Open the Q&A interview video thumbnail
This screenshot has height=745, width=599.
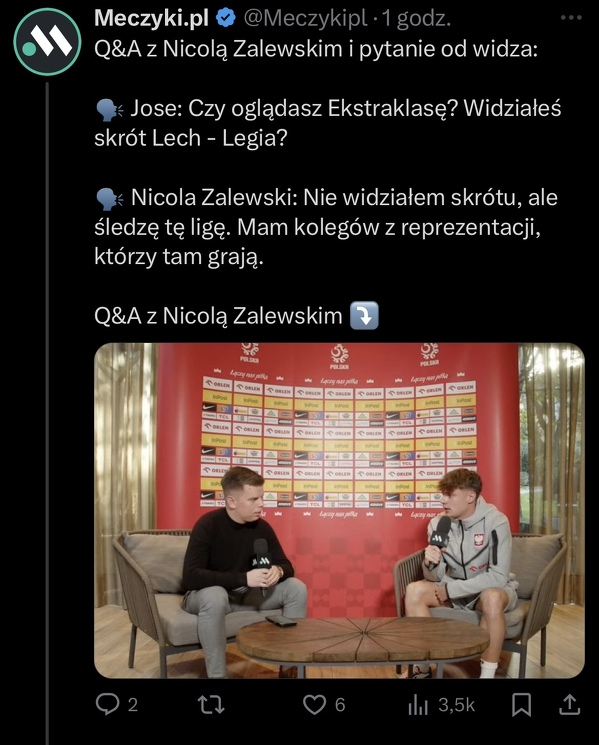339,510
